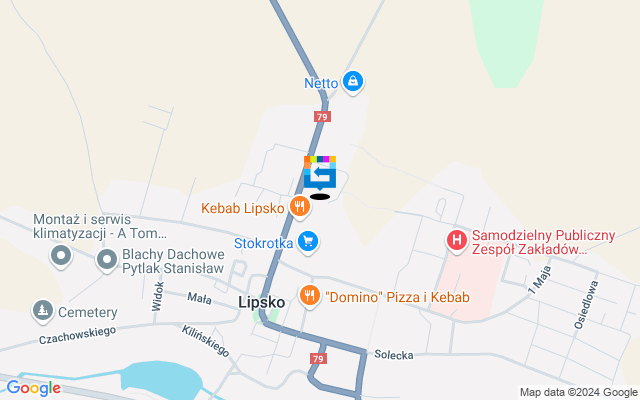Open Montaż i serwis klimatyzacji marker
This screenshot has width=640, height=400.
pyautogui.click(x=62, y=255)
